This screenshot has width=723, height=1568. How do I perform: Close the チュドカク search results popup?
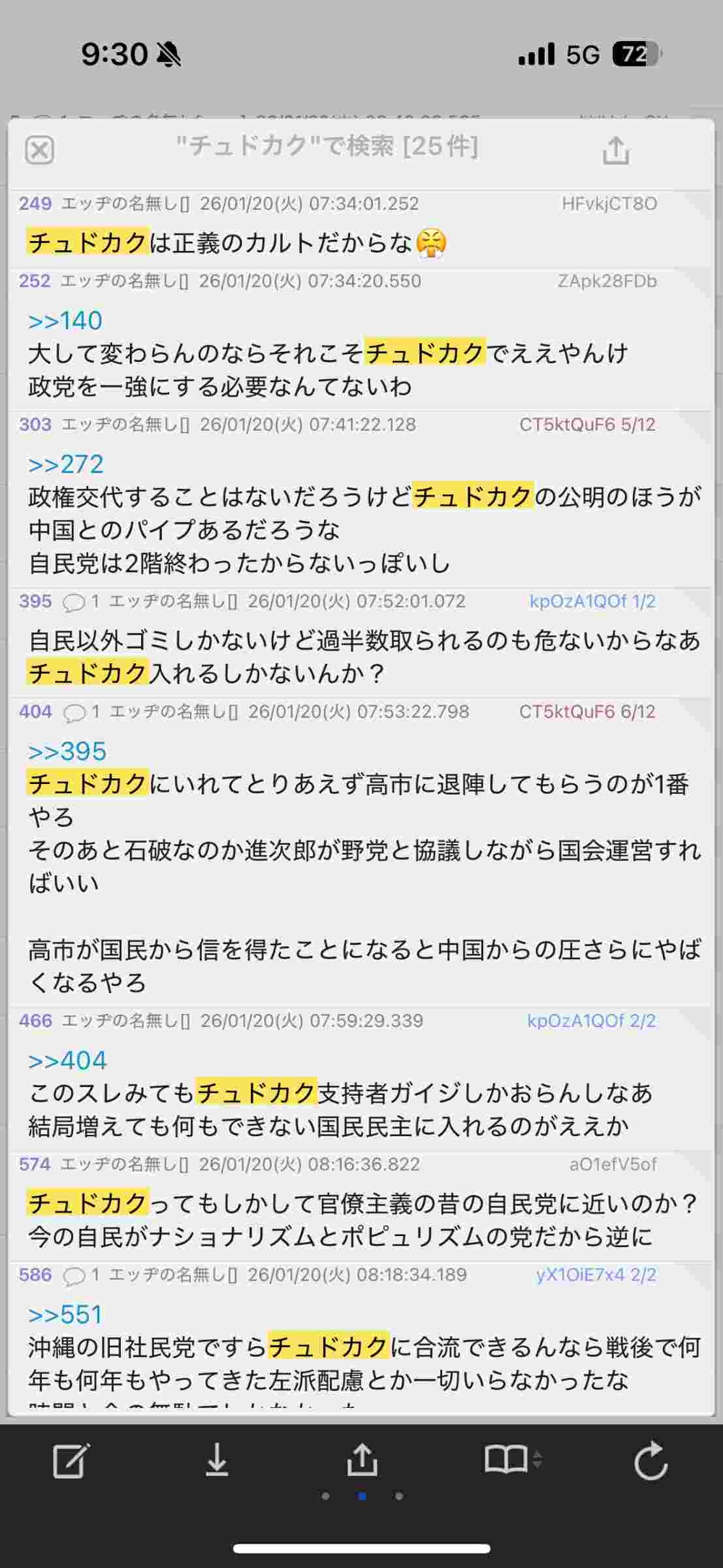point(39,150)
